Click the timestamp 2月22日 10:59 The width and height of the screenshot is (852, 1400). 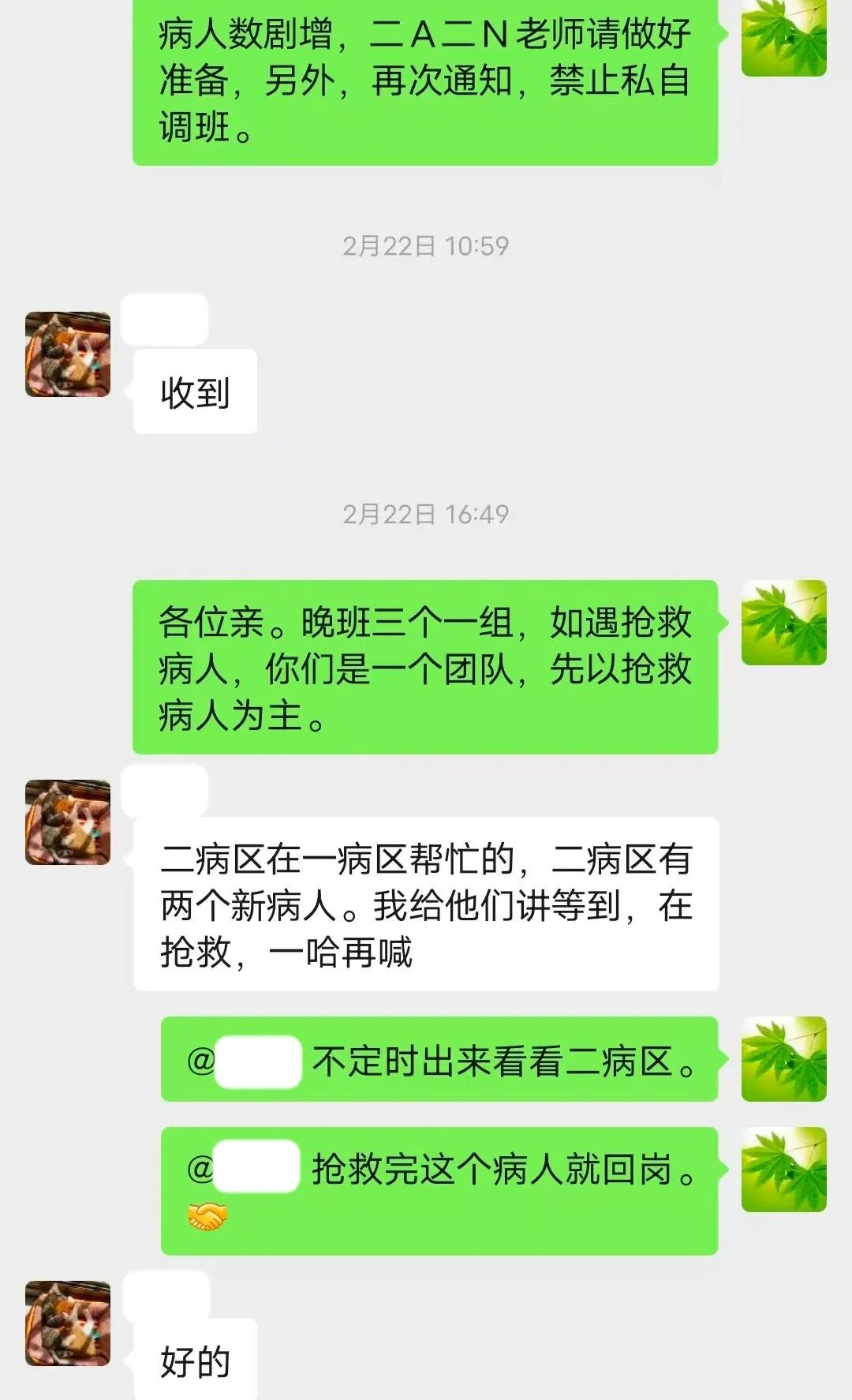tap(426, 246)
